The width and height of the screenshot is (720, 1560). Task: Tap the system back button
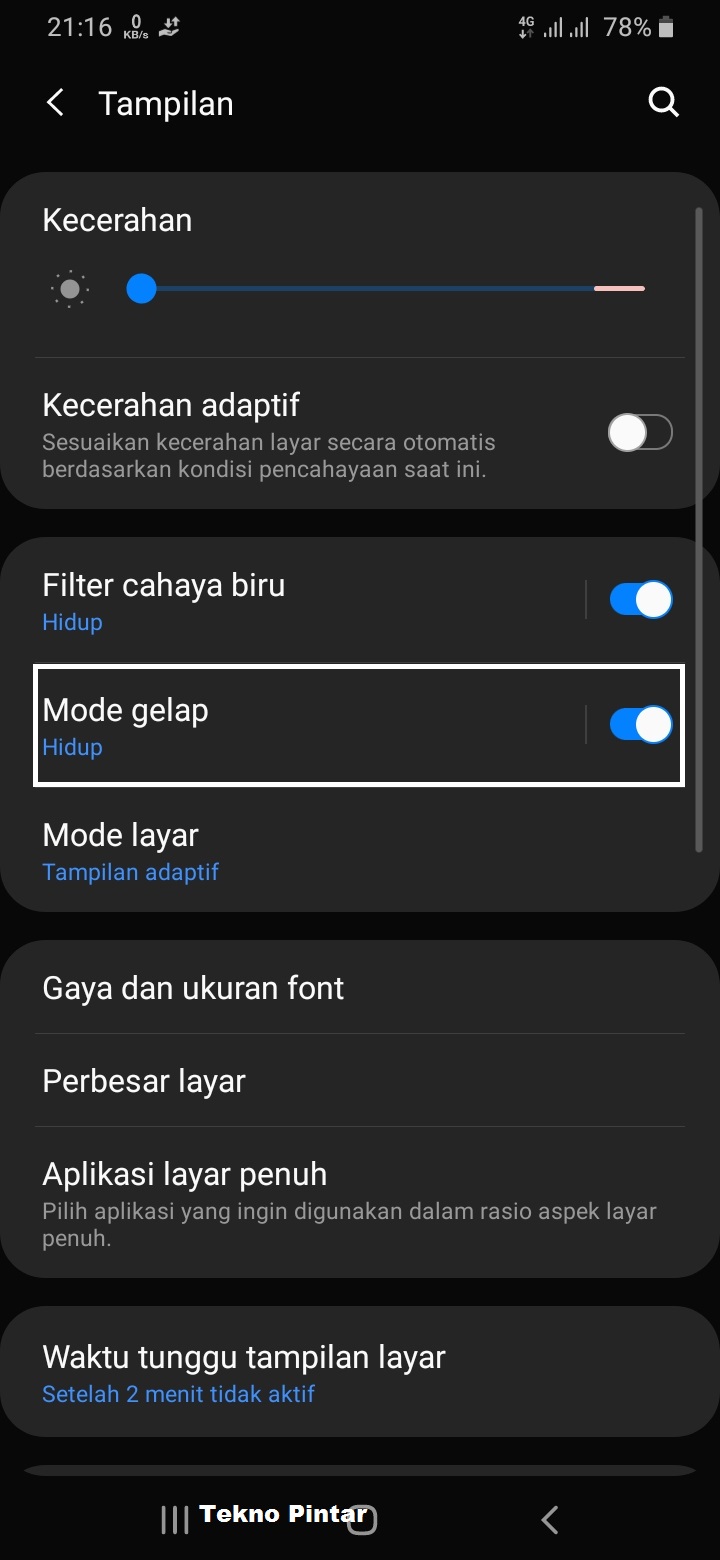(x=549, y=1519)
